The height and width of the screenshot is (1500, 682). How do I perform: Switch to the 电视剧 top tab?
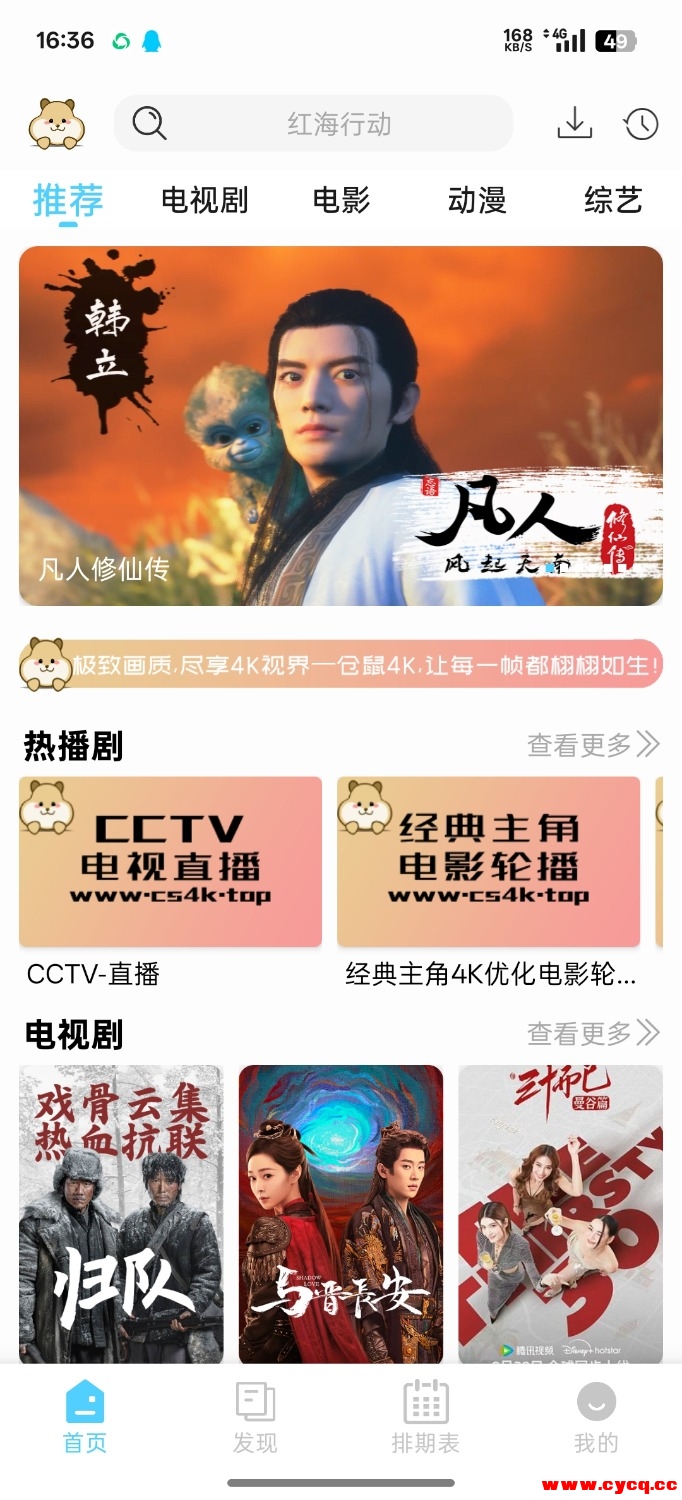(x=205, y=200)
